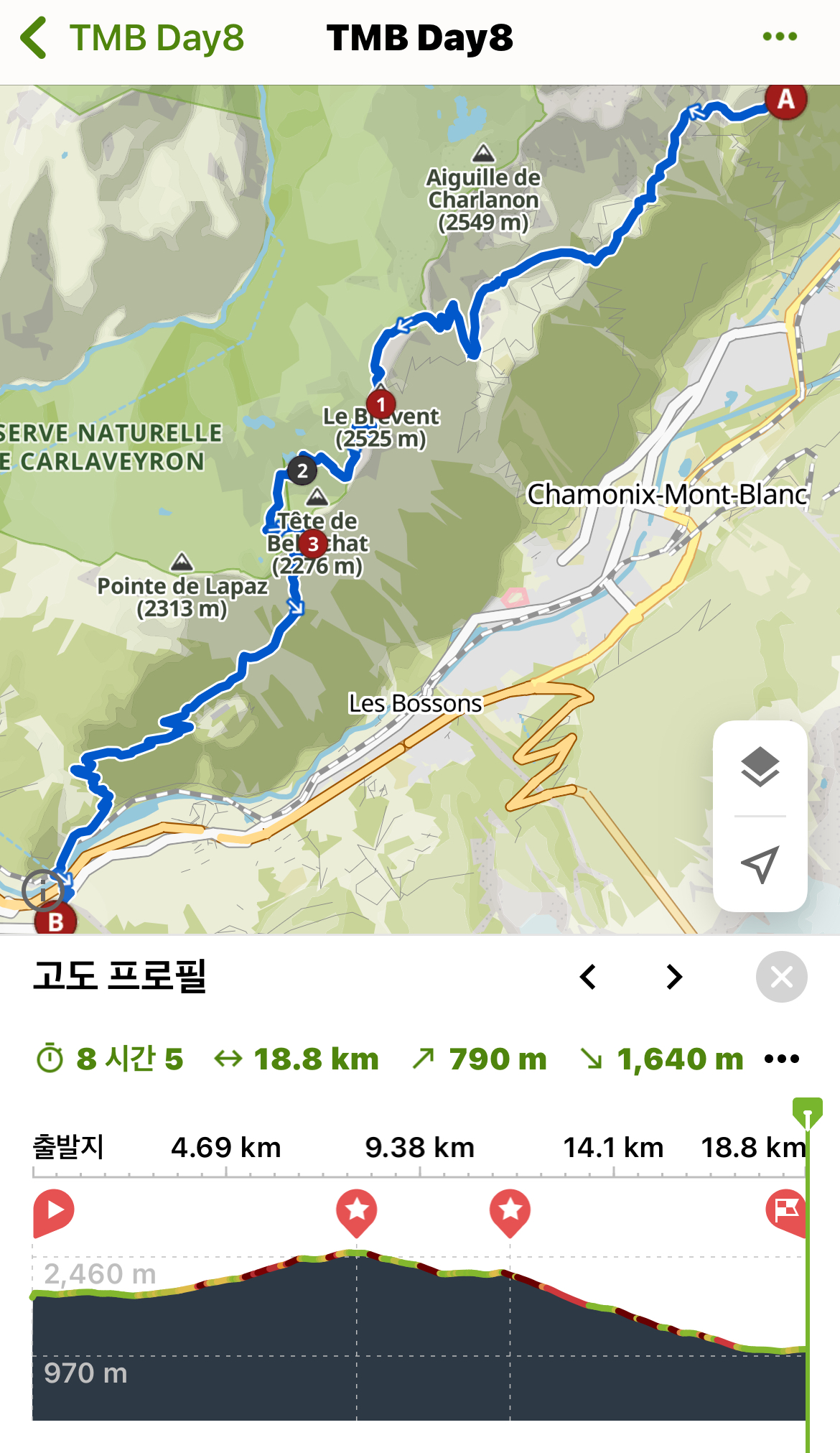The width and height of the screenshot is (840, 1453).
Task: Select waypoint 3 at Tête de Bellachat
Action: coord(313,544)
